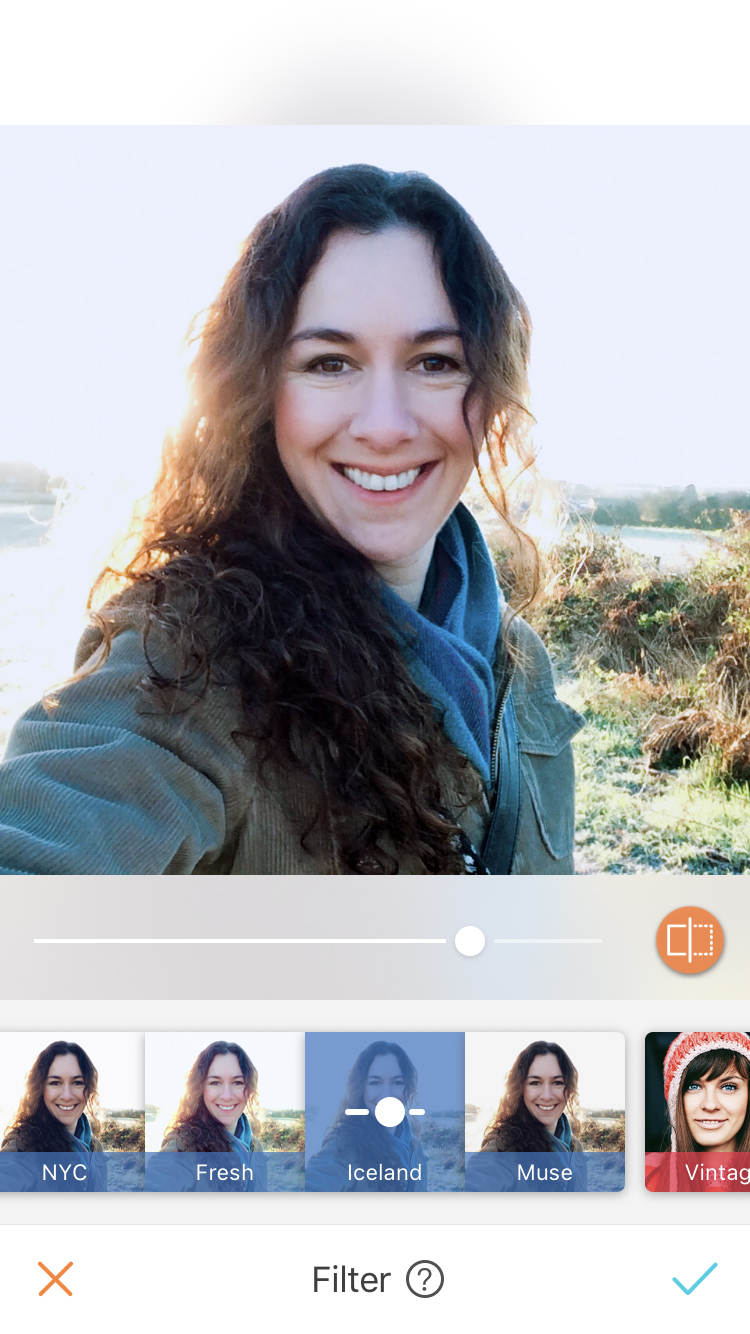750x1334 pixels.
Task: Open the Vintage filter pack
Action: coord(698,1112)
